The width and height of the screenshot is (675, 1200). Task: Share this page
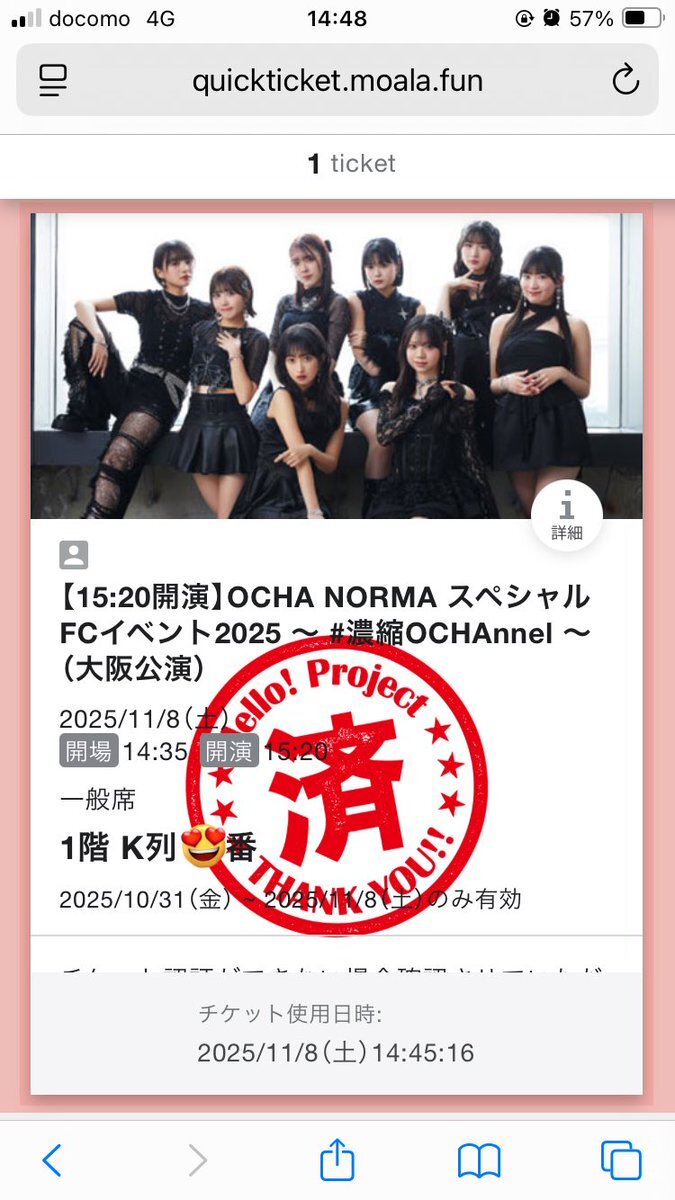coord(337,1159)
